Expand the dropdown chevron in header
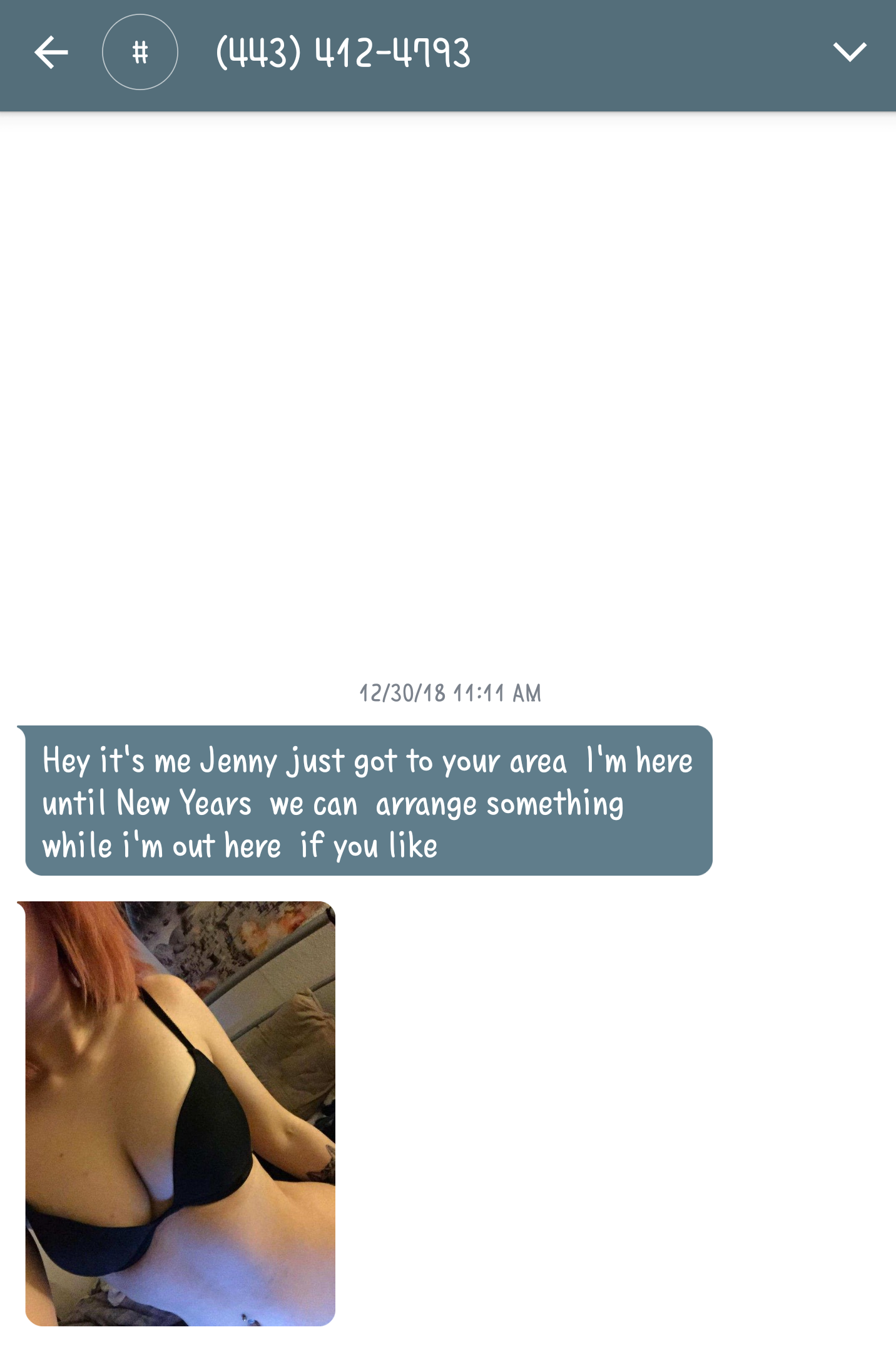This screenshot has height=1352, width=896. pos(849,52)
